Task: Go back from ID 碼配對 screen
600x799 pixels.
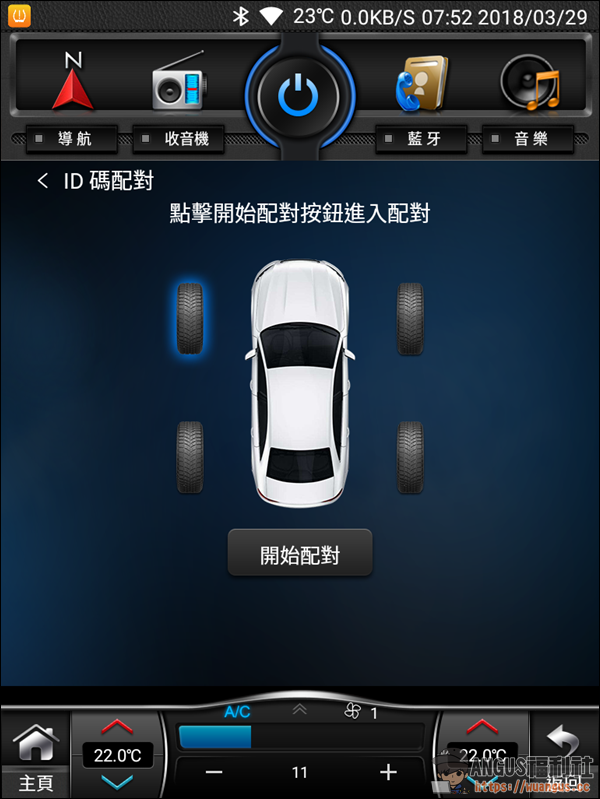Action: click(43, 181)
